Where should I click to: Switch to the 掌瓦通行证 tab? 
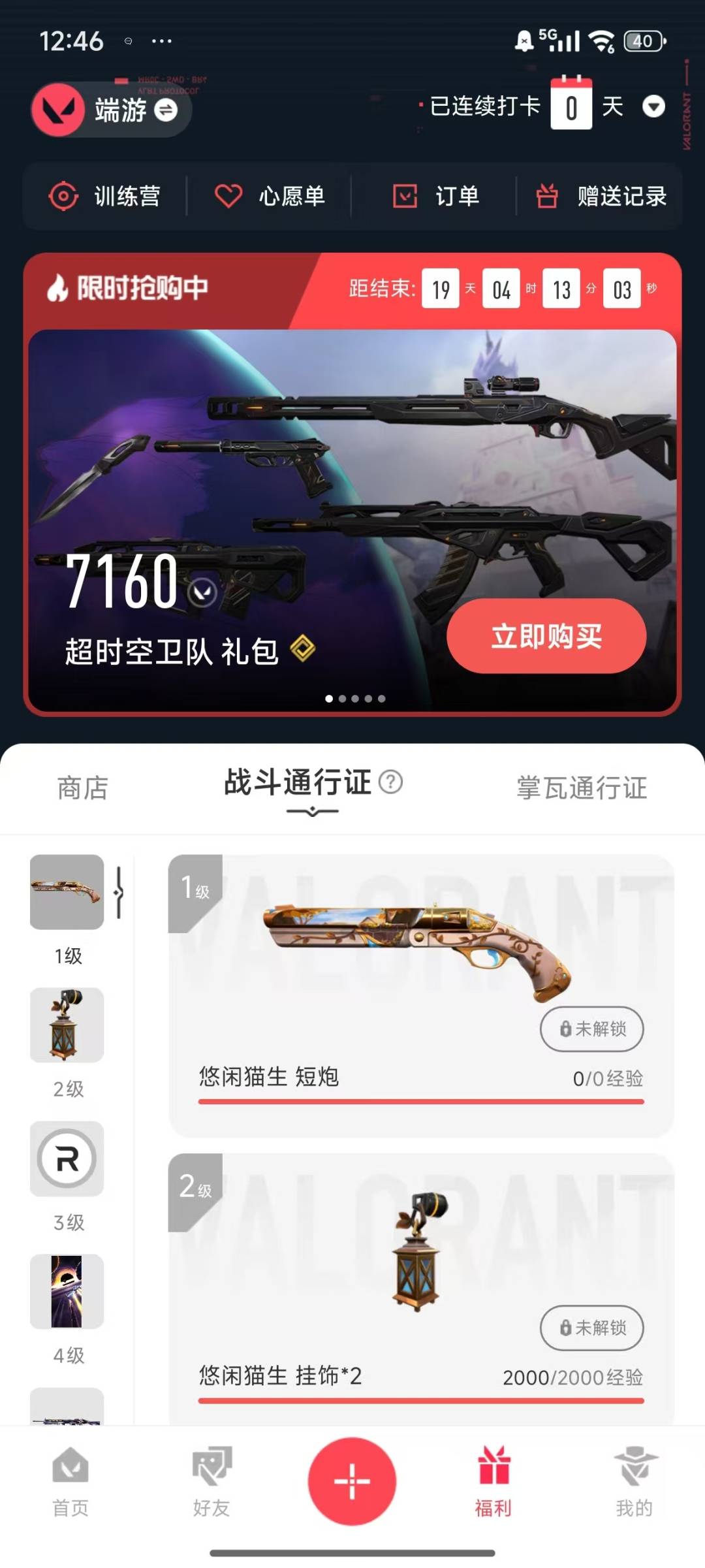point(582,788)
